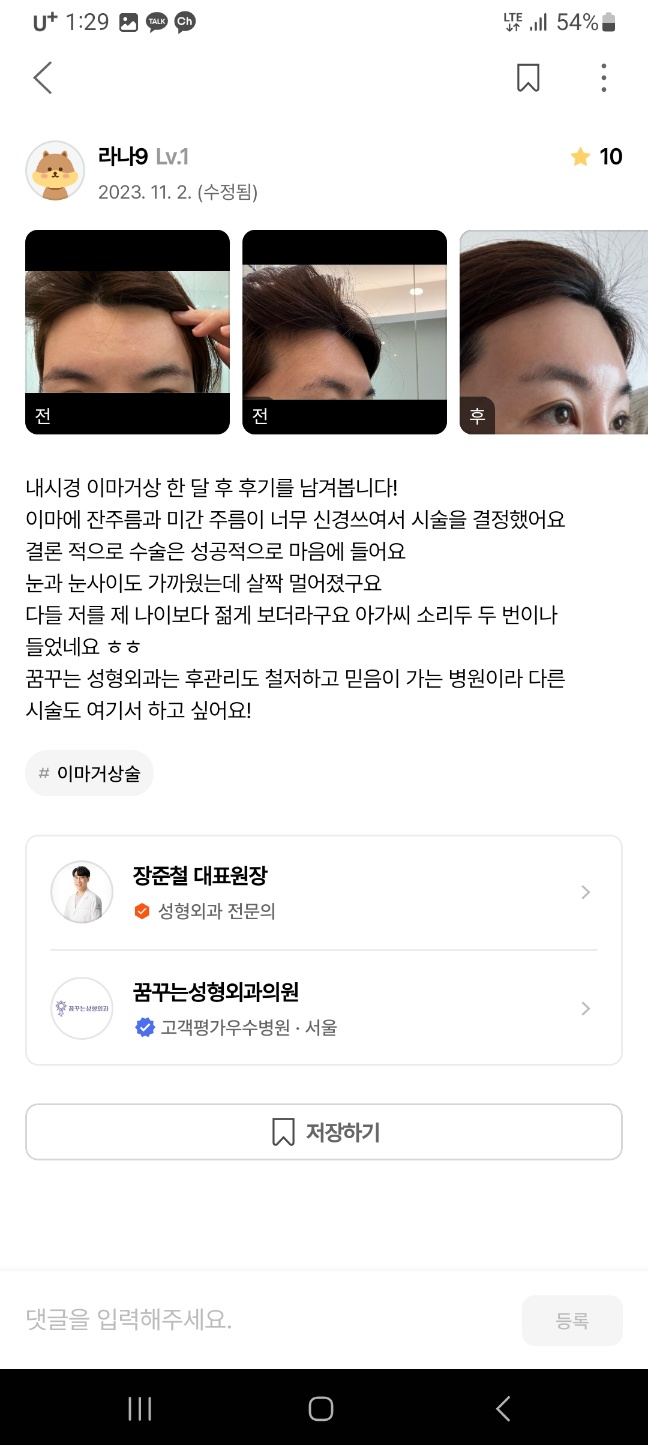648x1445 pixels.
Task: Go to the home screen
Action: [x=321, y=1409]
